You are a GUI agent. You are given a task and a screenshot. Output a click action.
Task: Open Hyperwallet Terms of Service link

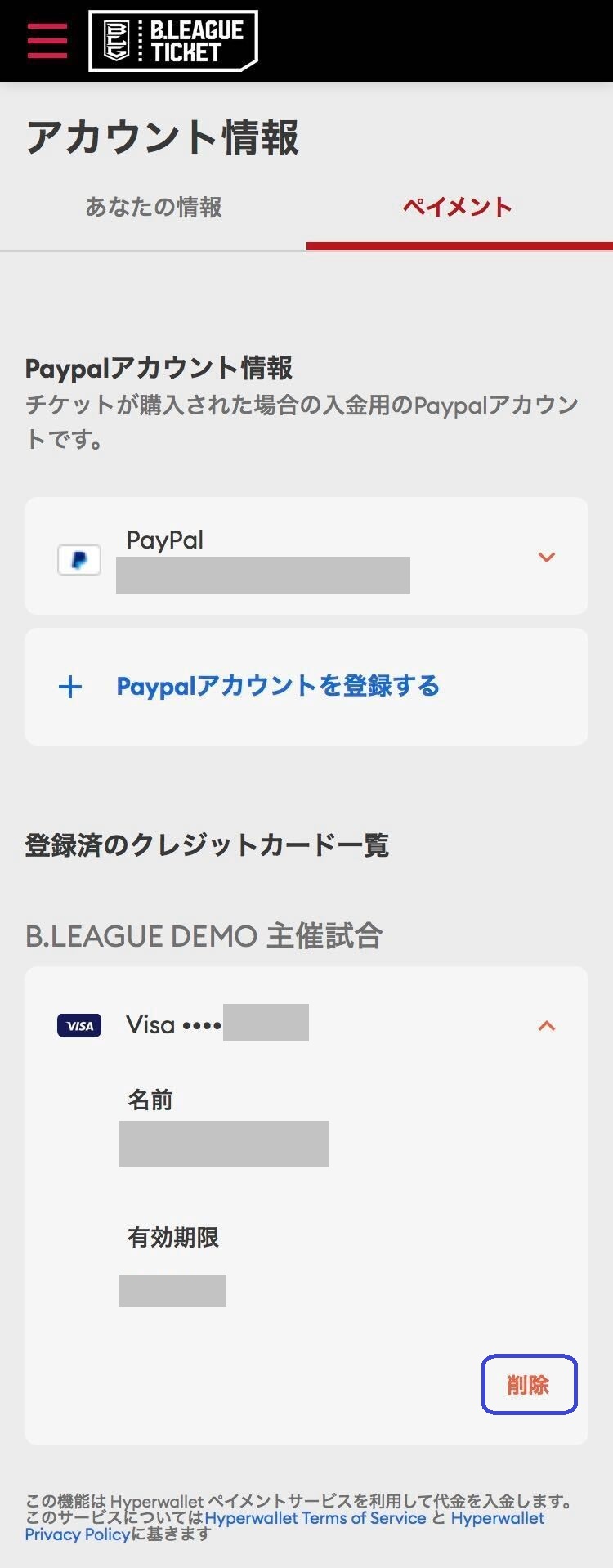315,1518
